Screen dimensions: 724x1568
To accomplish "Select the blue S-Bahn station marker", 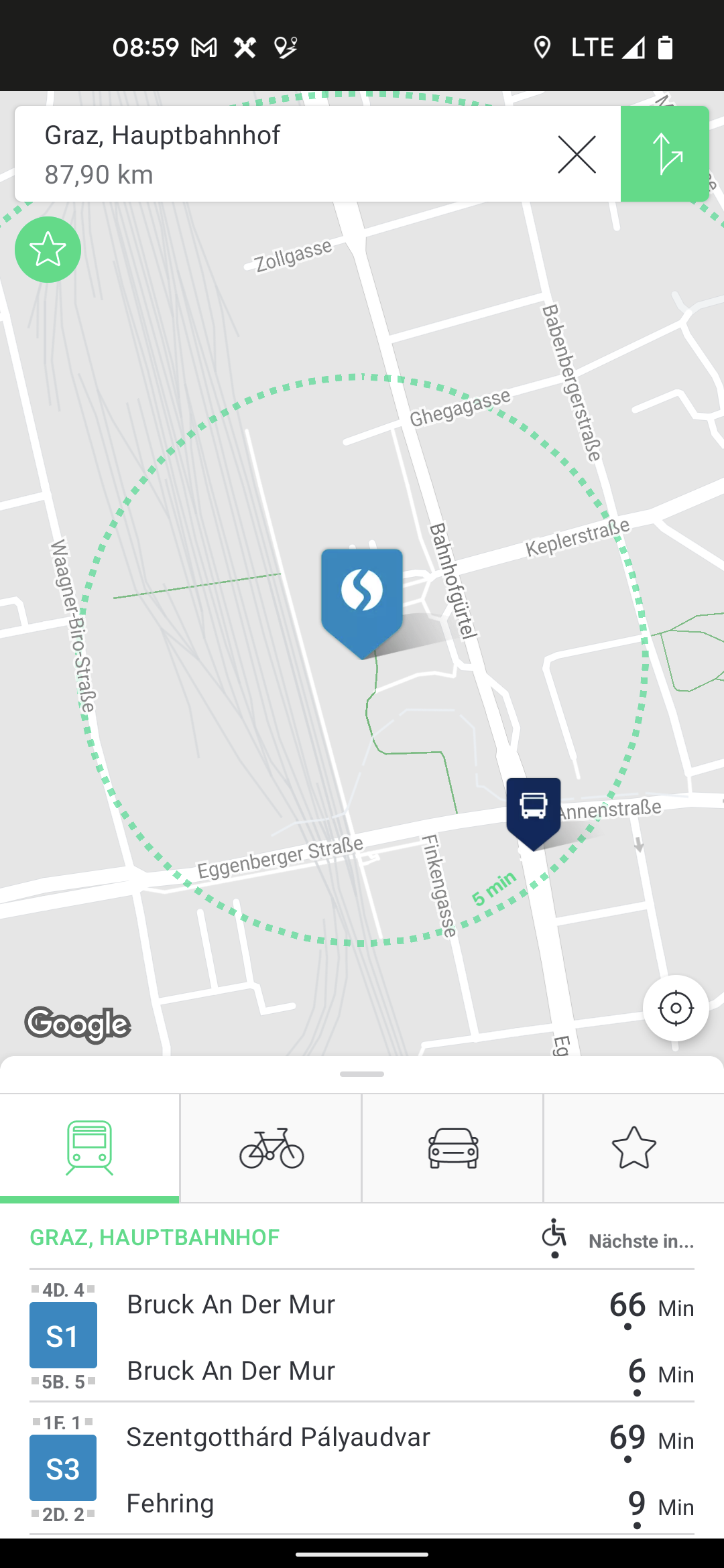I will coord(362,594).
